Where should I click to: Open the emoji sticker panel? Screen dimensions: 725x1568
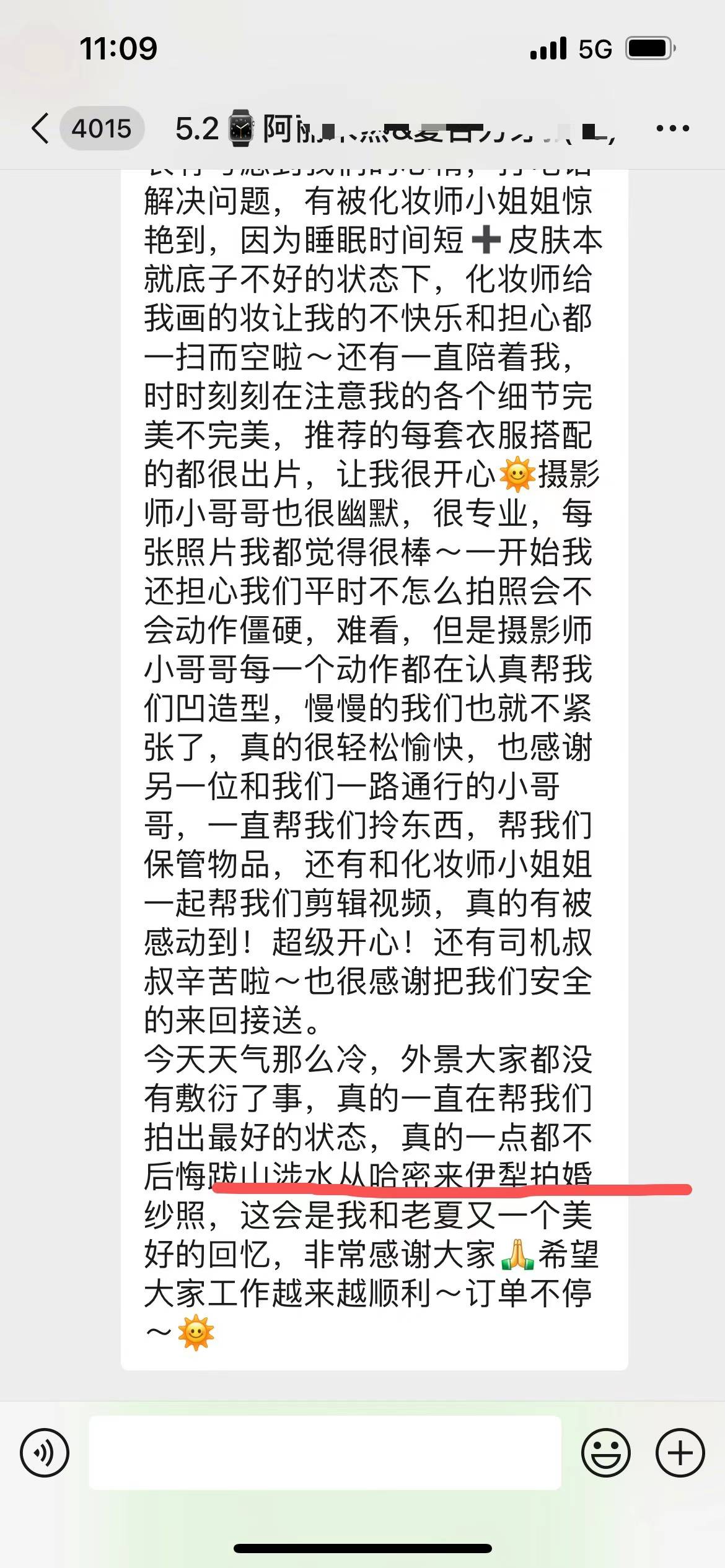click(x=605, y=1453)
